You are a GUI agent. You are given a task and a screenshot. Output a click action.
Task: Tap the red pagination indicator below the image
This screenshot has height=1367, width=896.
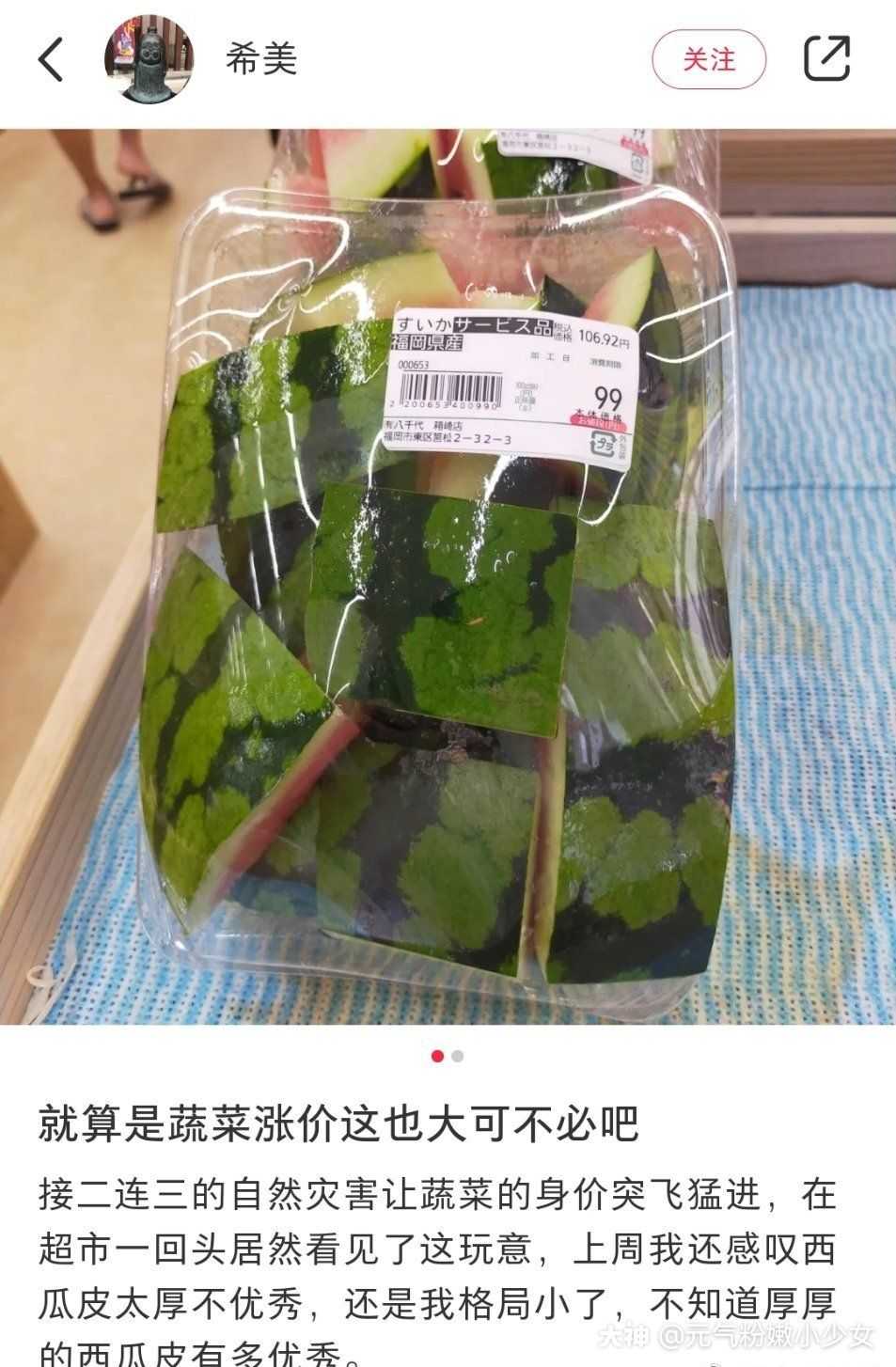click(435, 1057)
